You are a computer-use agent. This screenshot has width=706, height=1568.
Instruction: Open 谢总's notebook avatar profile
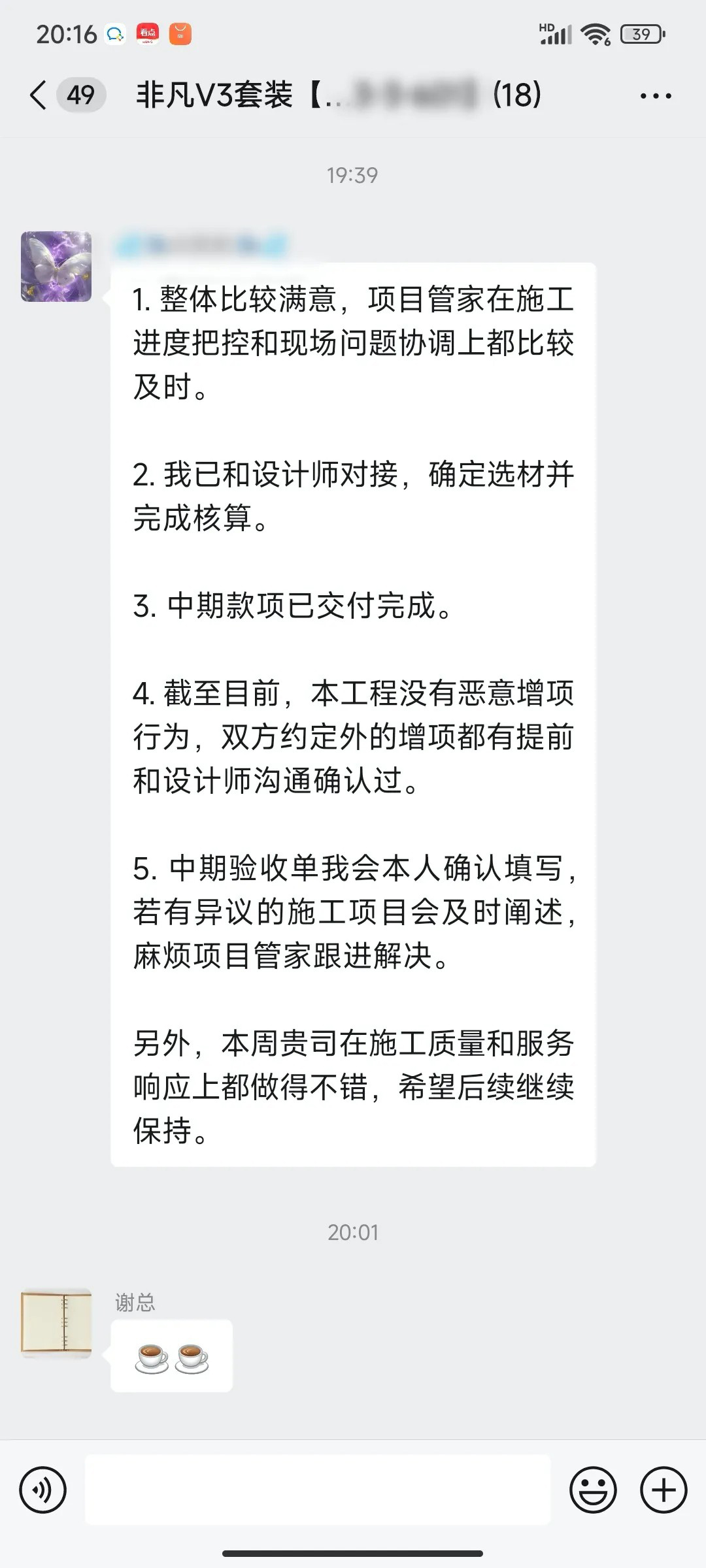point(56,1323)
